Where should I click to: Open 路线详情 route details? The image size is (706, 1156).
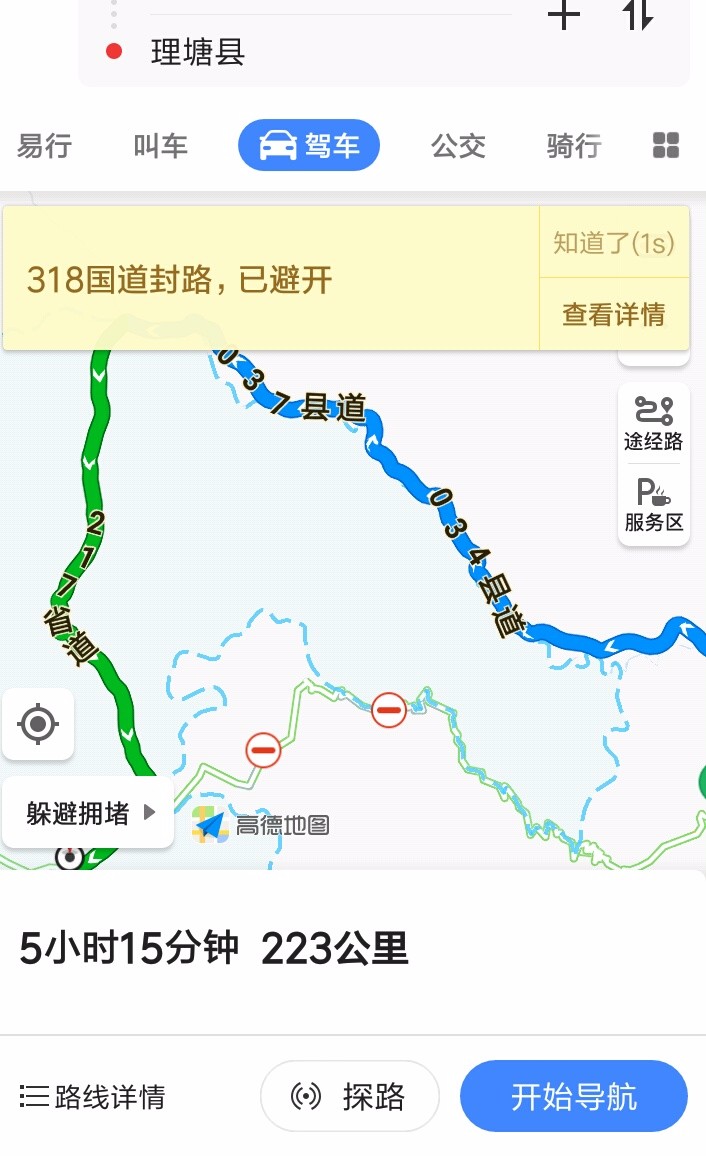[x=92, y=1096]
